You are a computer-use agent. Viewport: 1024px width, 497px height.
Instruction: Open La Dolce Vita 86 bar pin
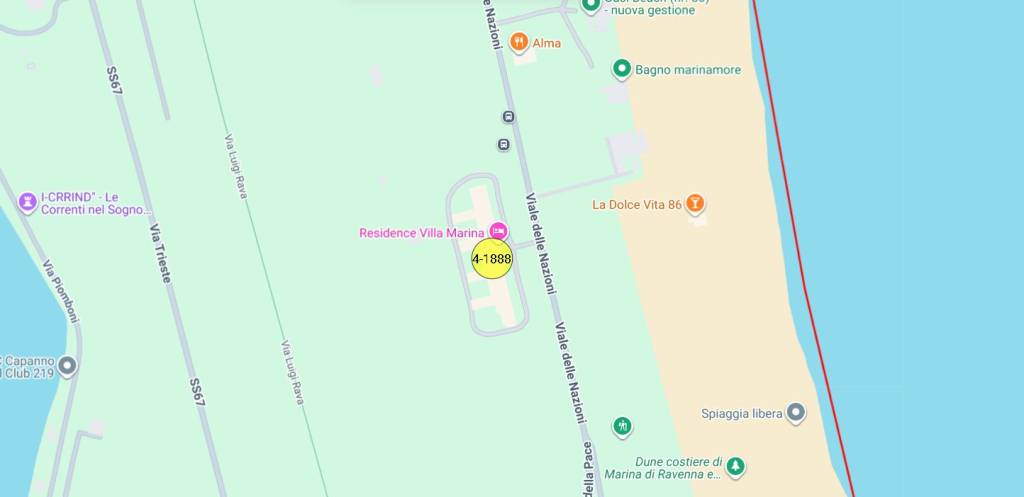695,204
